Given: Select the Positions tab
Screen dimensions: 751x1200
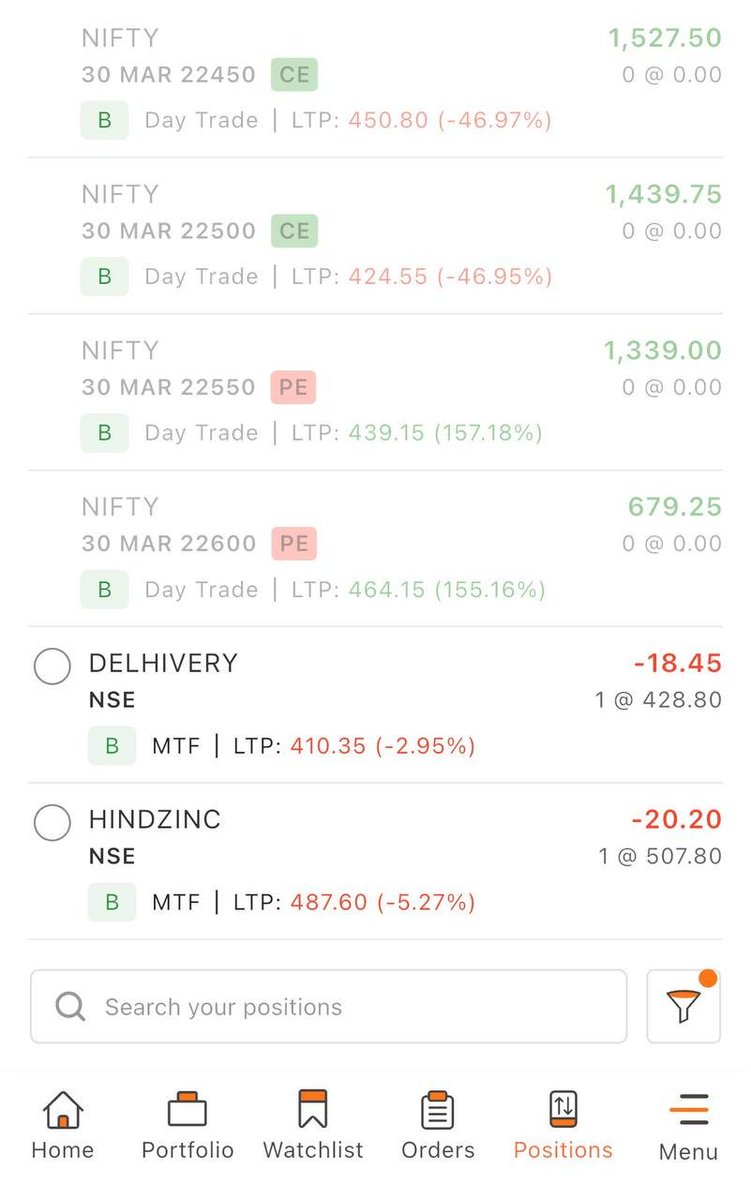Looking at the screenshot, I should (x=563, y=1124).
